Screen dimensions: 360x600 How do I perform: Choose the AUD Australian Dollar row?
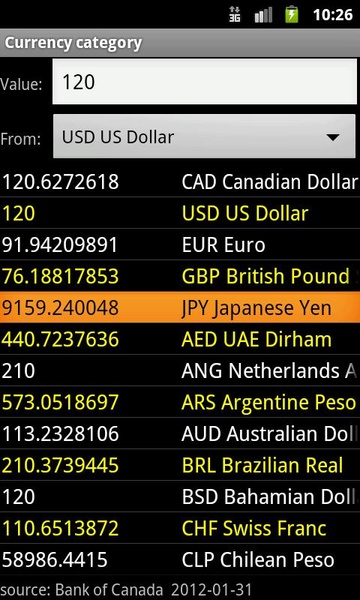[x=180, y=433]
